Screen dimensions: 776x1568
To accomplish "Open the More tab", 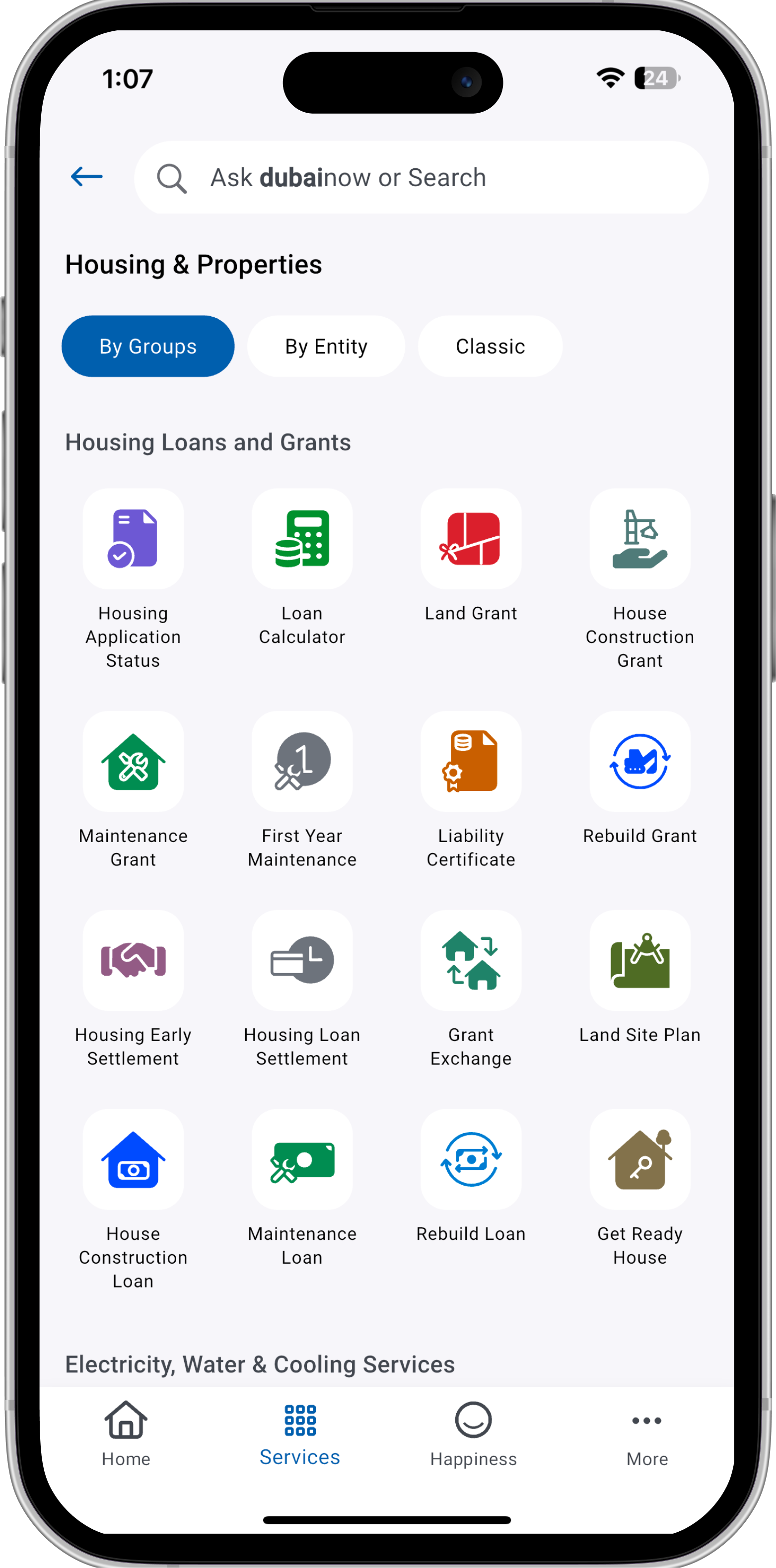I will click(646, 1433).
